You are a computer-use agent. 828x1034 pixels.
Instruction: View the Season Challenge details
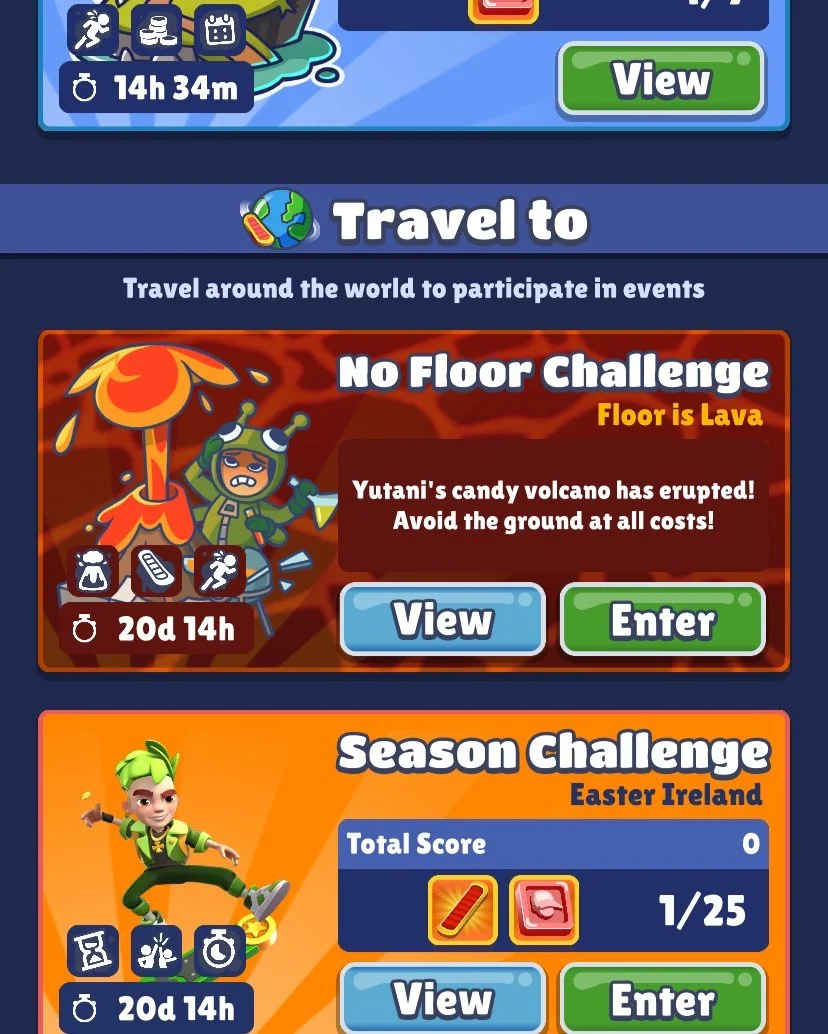[443, 998]
